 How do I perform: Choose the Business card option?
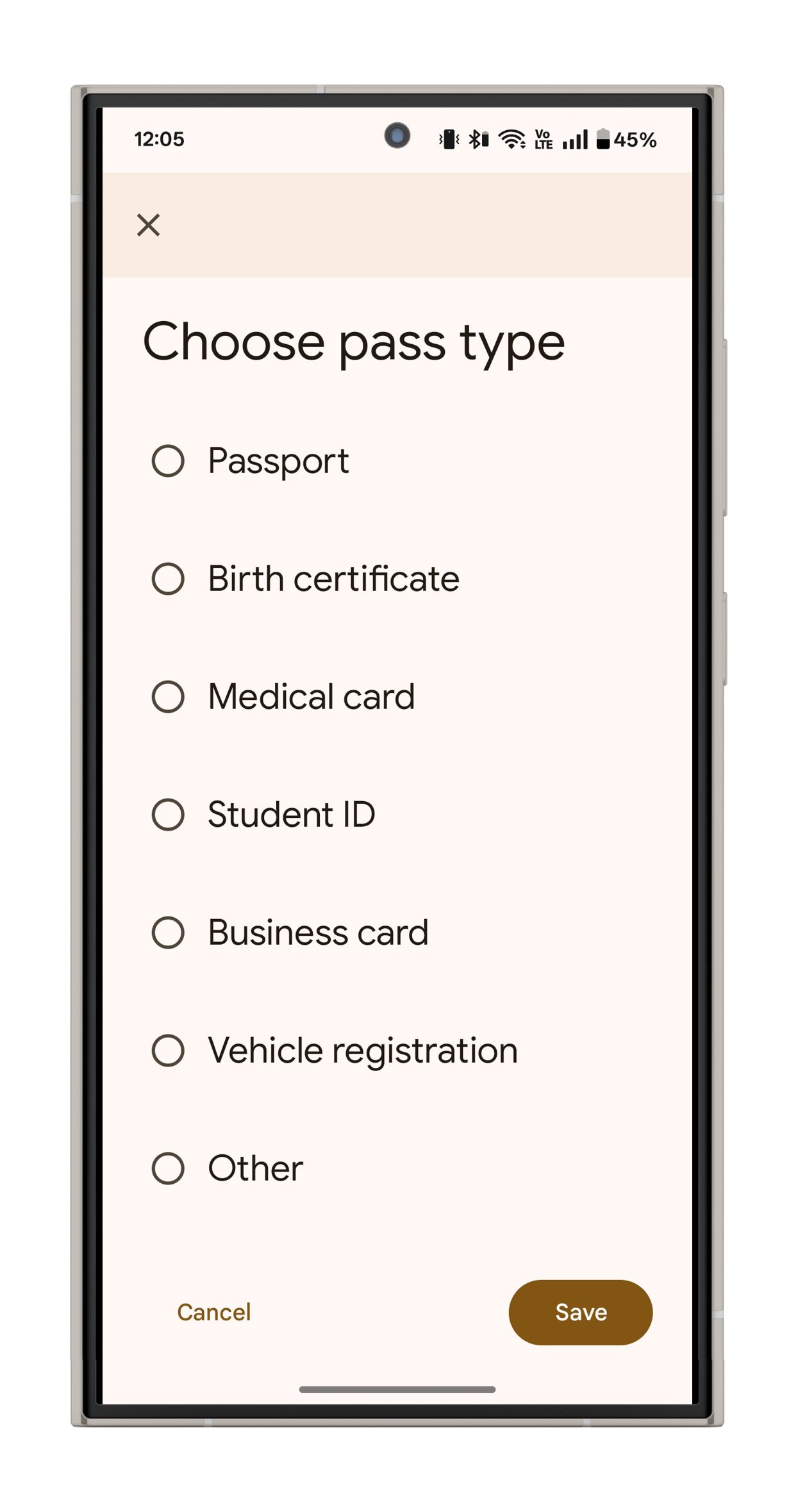point(168,933)
